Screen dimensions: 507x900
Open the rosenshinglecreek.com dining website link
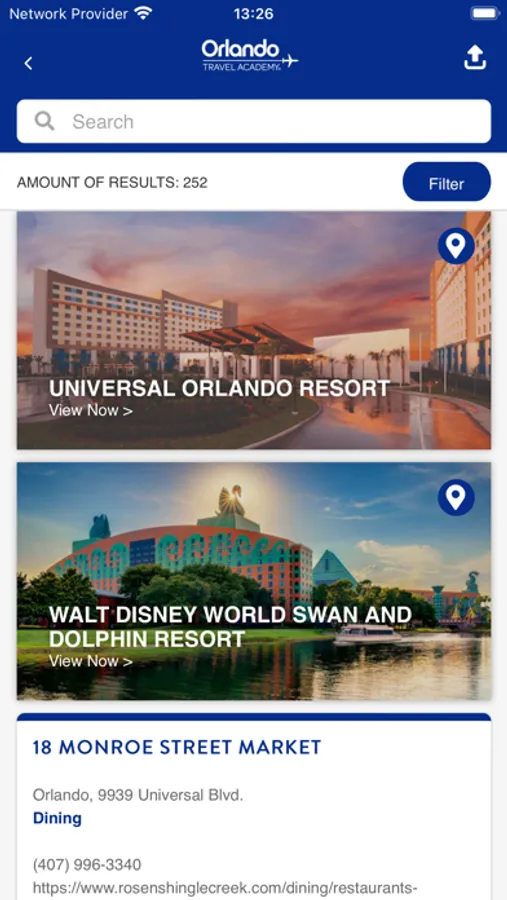[x=225, y=888]
